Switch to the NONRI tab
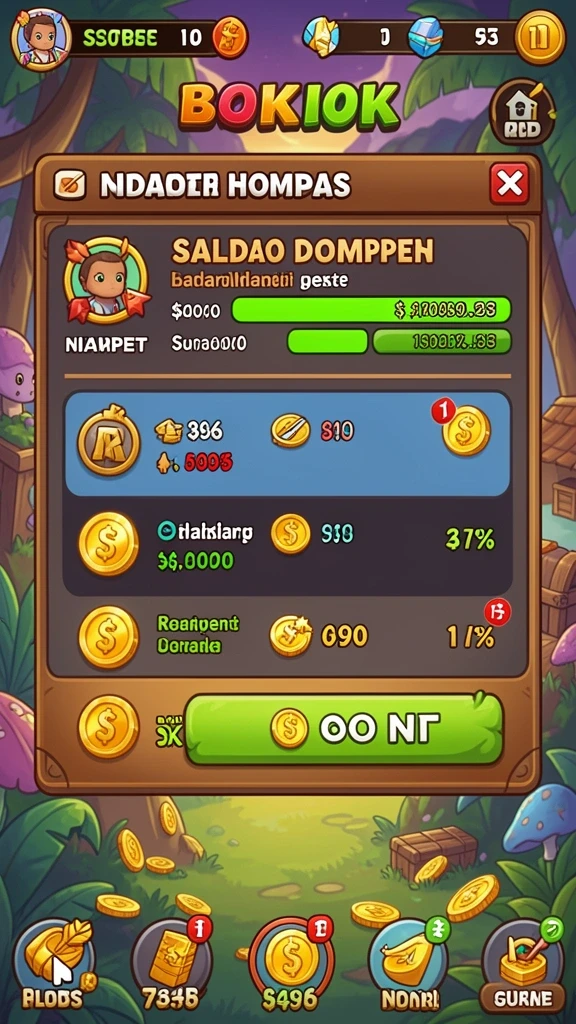The image size is (576, 1024). click(x=409, y=965)
